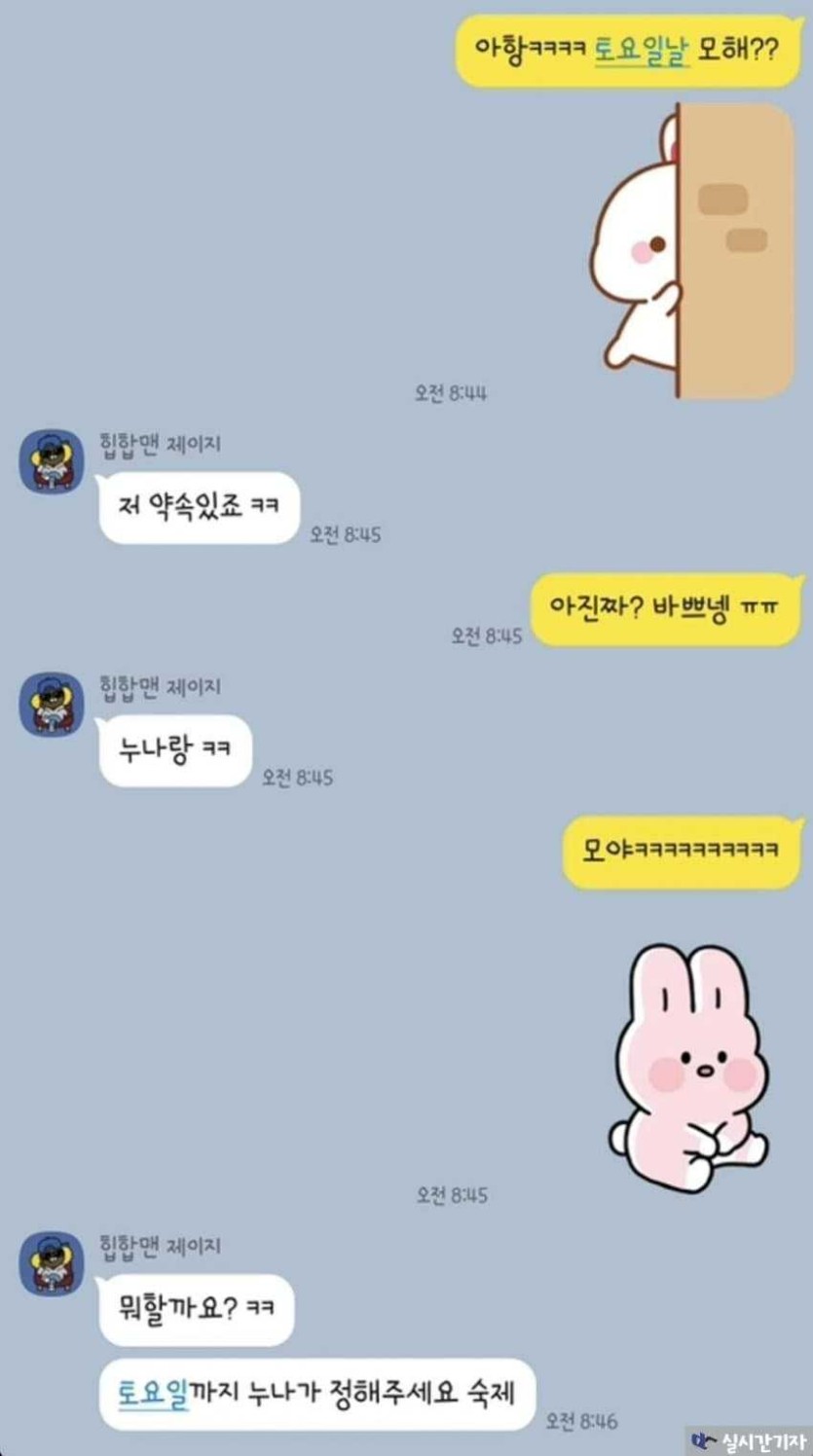Tap the underlined 토요일날 link in the yellow bubble
This screenshot has width=813, height=1456.
click(x=641, y=49)
